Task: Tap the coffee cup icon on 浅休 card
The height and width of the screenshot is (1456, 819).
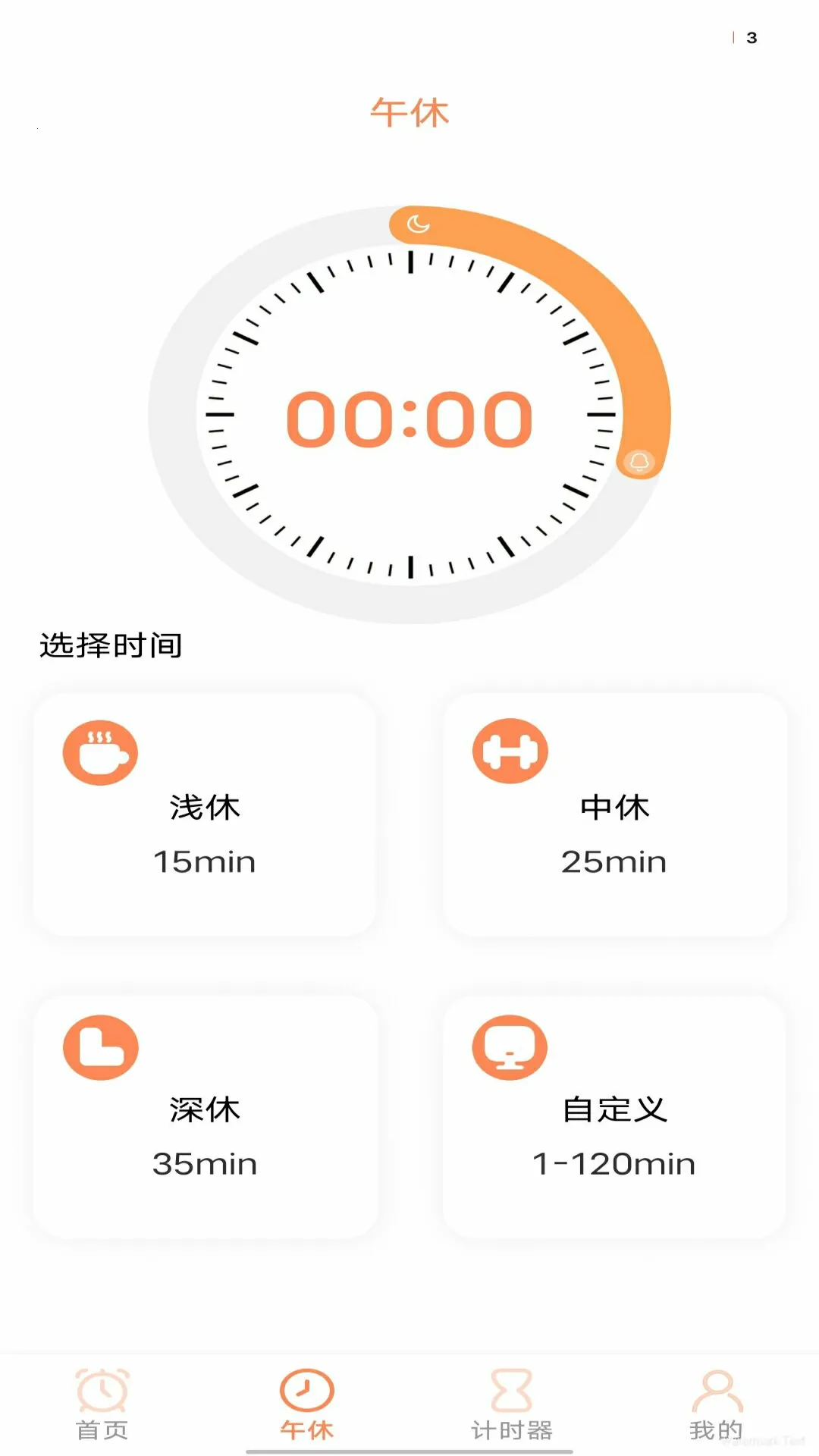Action: tap(99, 752)
